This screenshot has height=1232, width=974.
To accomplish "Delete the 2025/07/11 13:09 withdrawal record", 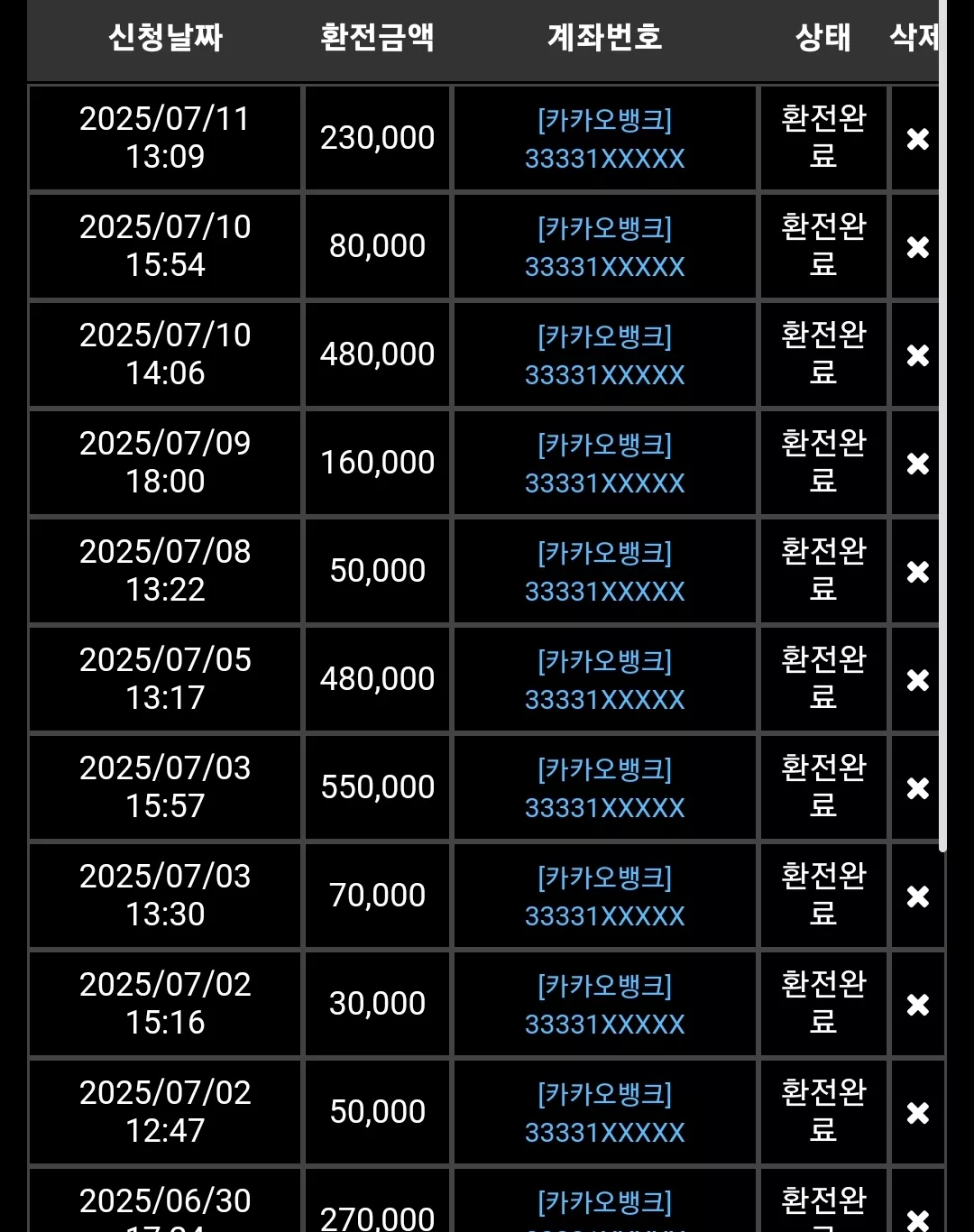I will [918, 139].
